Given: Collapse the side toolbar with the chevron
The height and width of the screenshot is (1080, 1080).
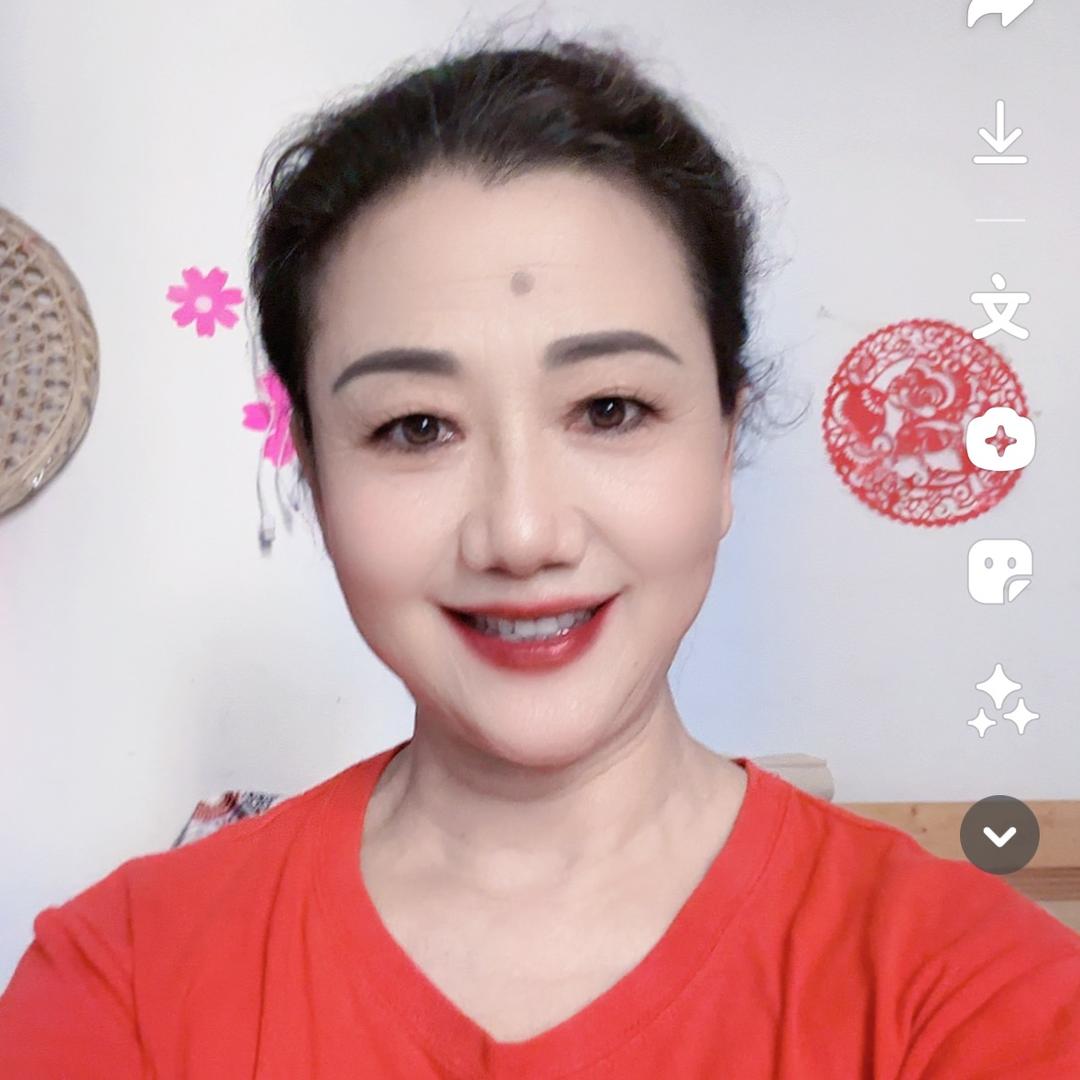Looking at the screenshot, I should (x=1000, y=835).
